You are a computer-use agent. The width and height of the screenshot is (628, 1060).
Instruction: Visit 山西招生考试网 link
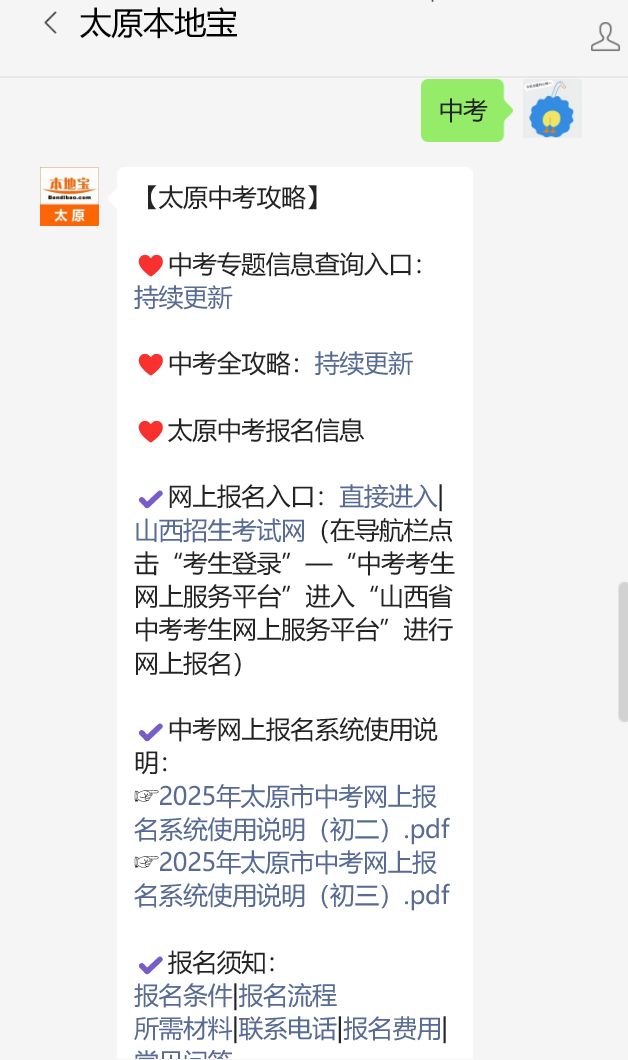point(219,530)
